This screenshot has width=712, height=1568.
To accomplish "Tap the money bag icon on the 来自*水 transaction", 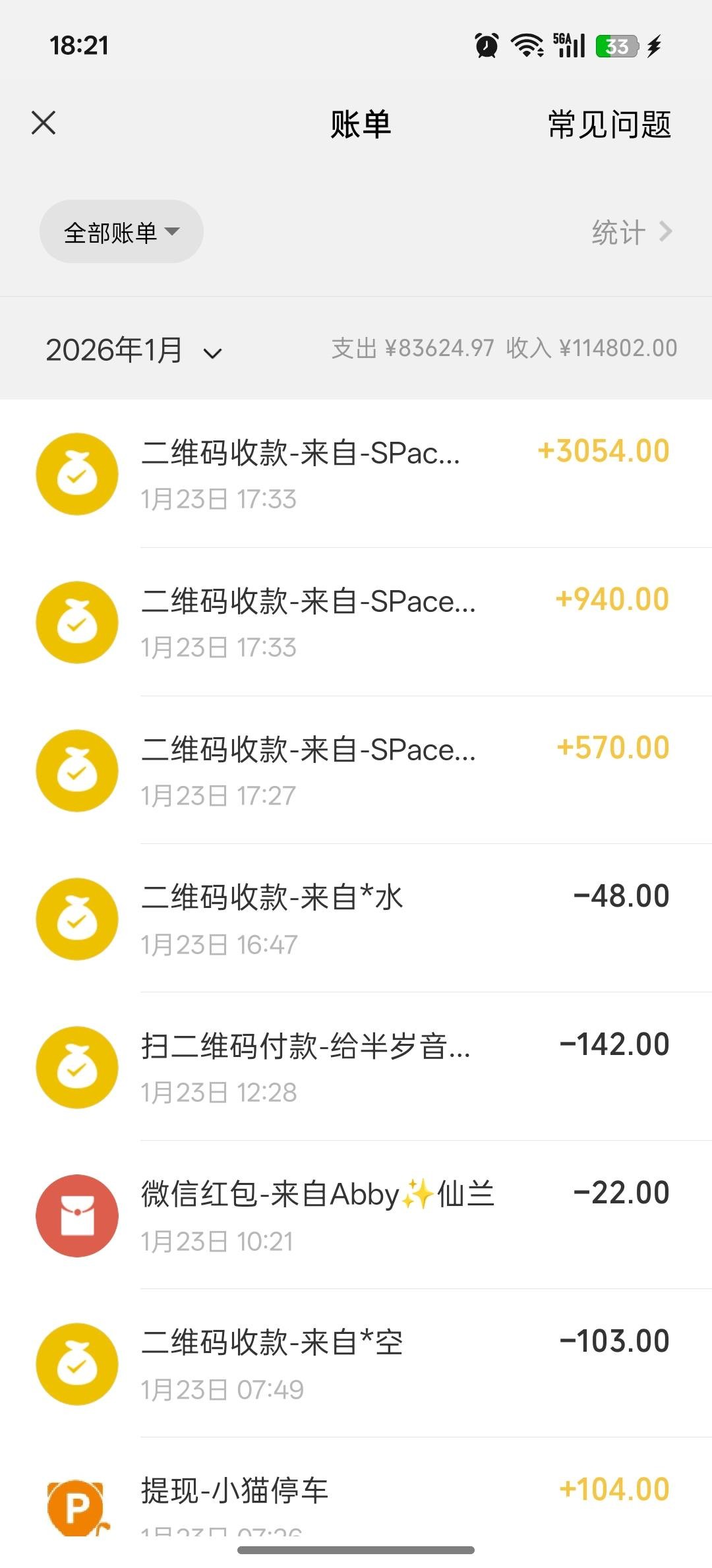I will click(x=77, y=919).
